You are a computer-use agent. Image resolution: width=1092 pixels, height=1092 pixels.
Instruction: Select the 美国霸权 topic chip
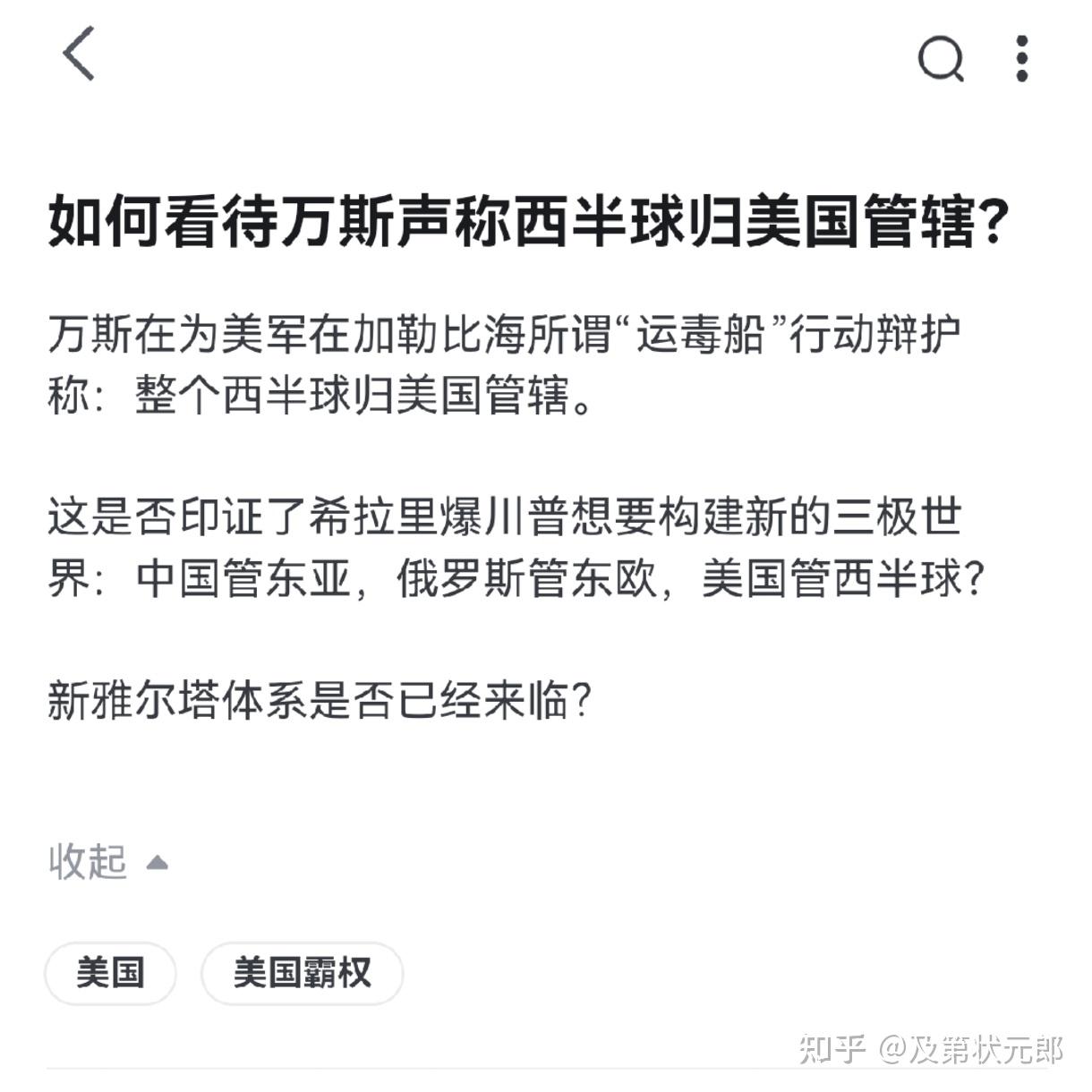(302, 972)
